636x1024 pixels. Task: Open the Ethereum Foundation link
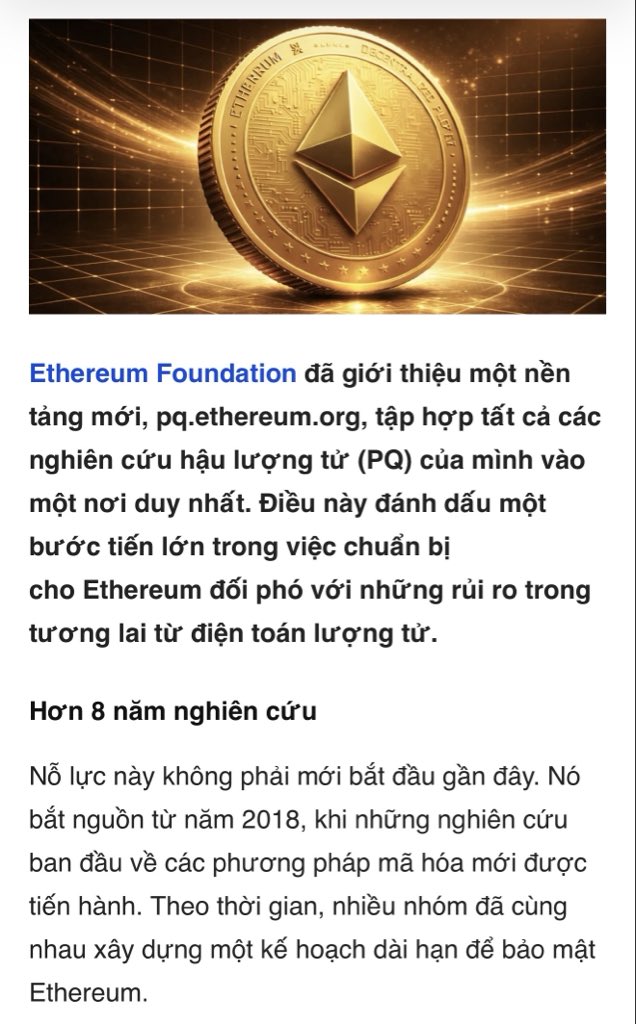[163, 374]
